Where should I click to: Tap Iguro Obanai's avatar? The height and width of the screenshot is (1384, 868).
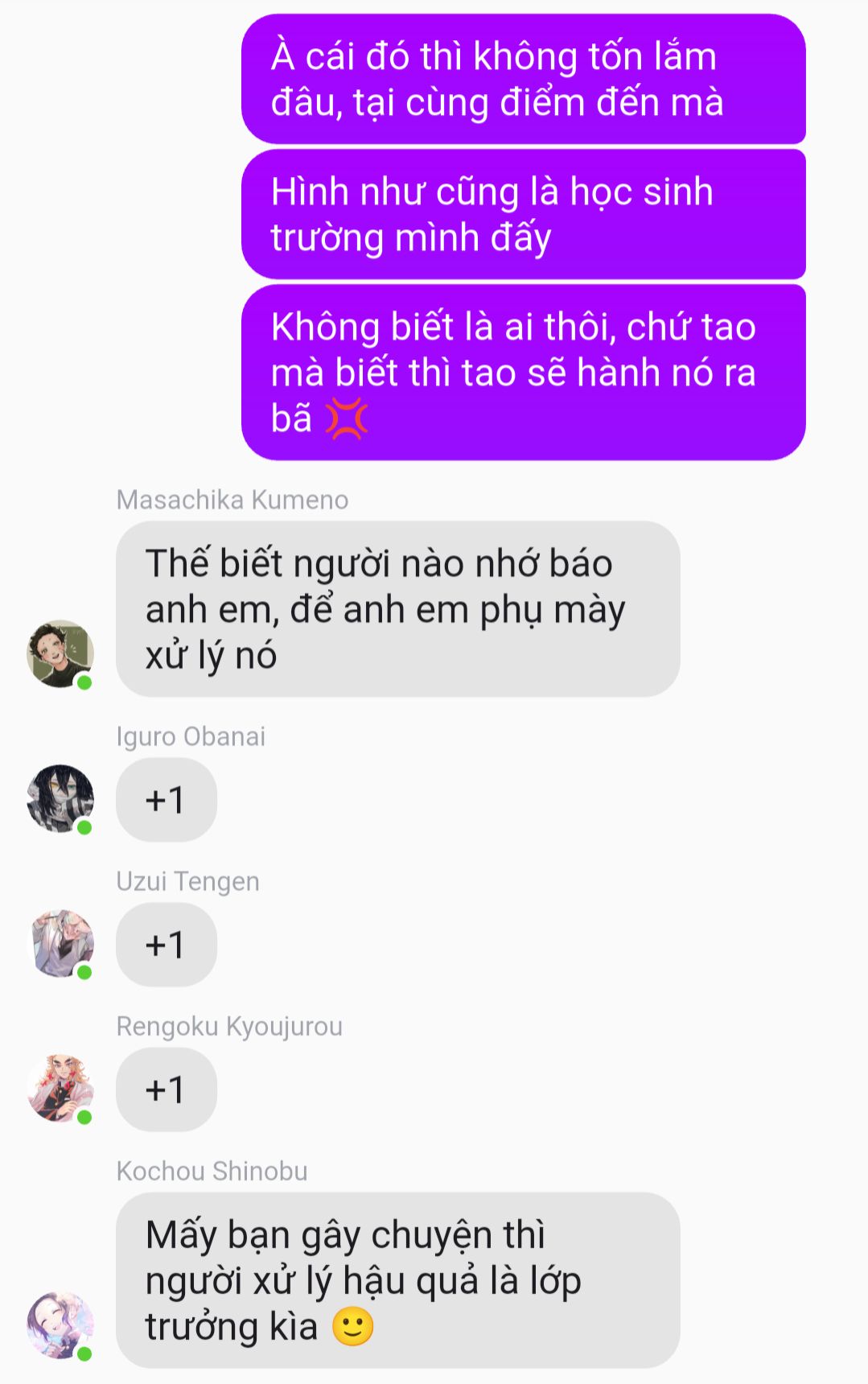60,798
